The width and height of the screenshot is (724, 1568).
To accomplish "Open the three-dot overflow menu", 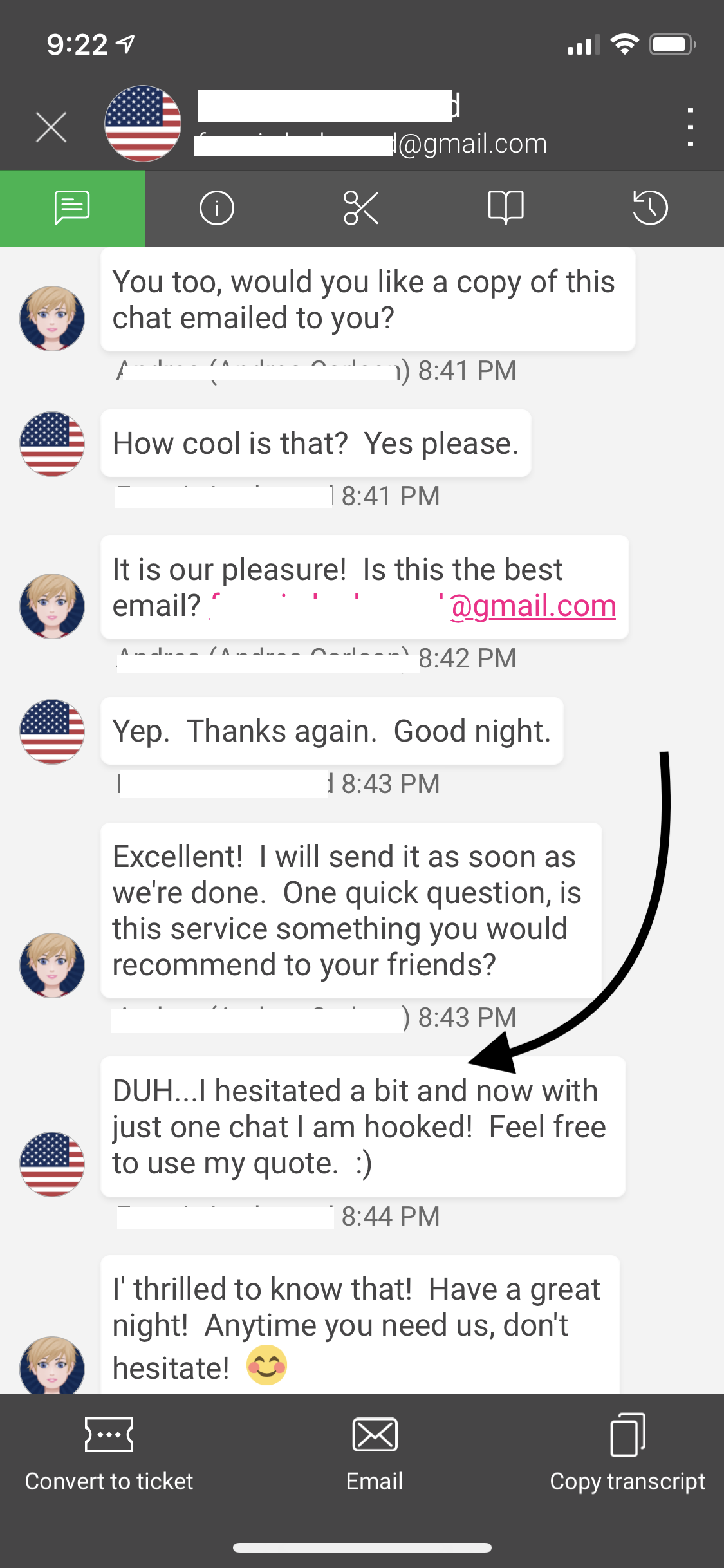I will point(690,127).
